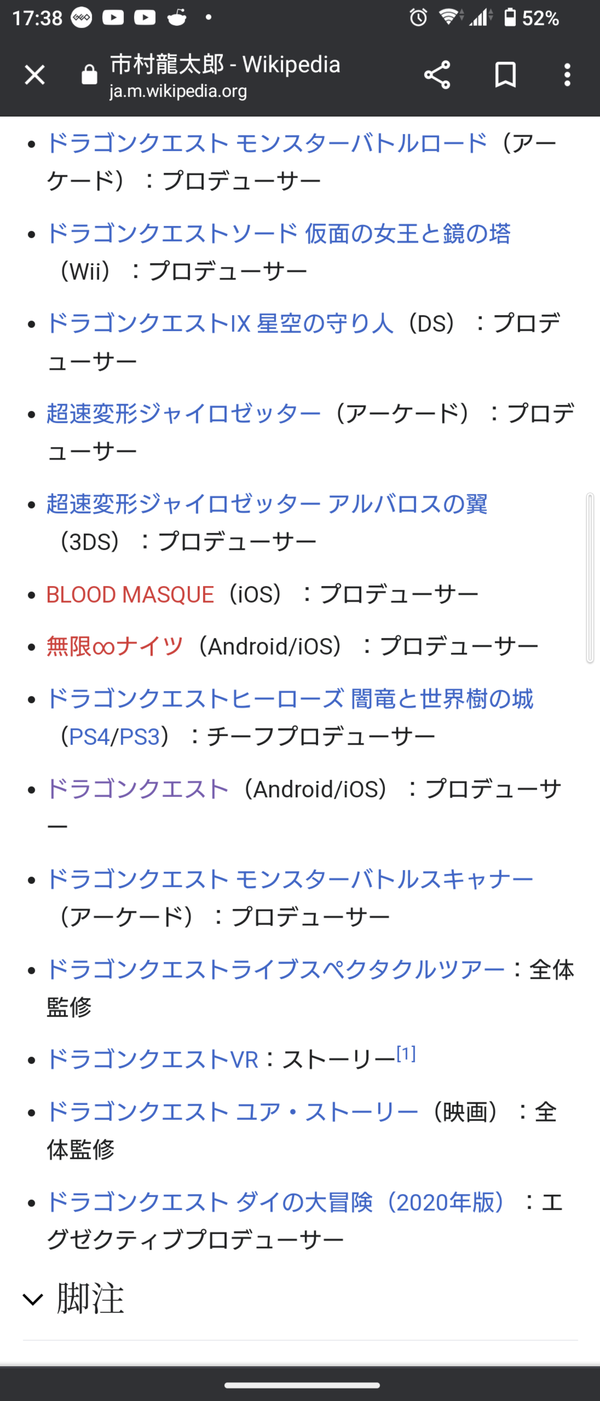Jump to footnote reference [1]
The height and width of the screenshot is (1401, 600).
pos(406,1053)
